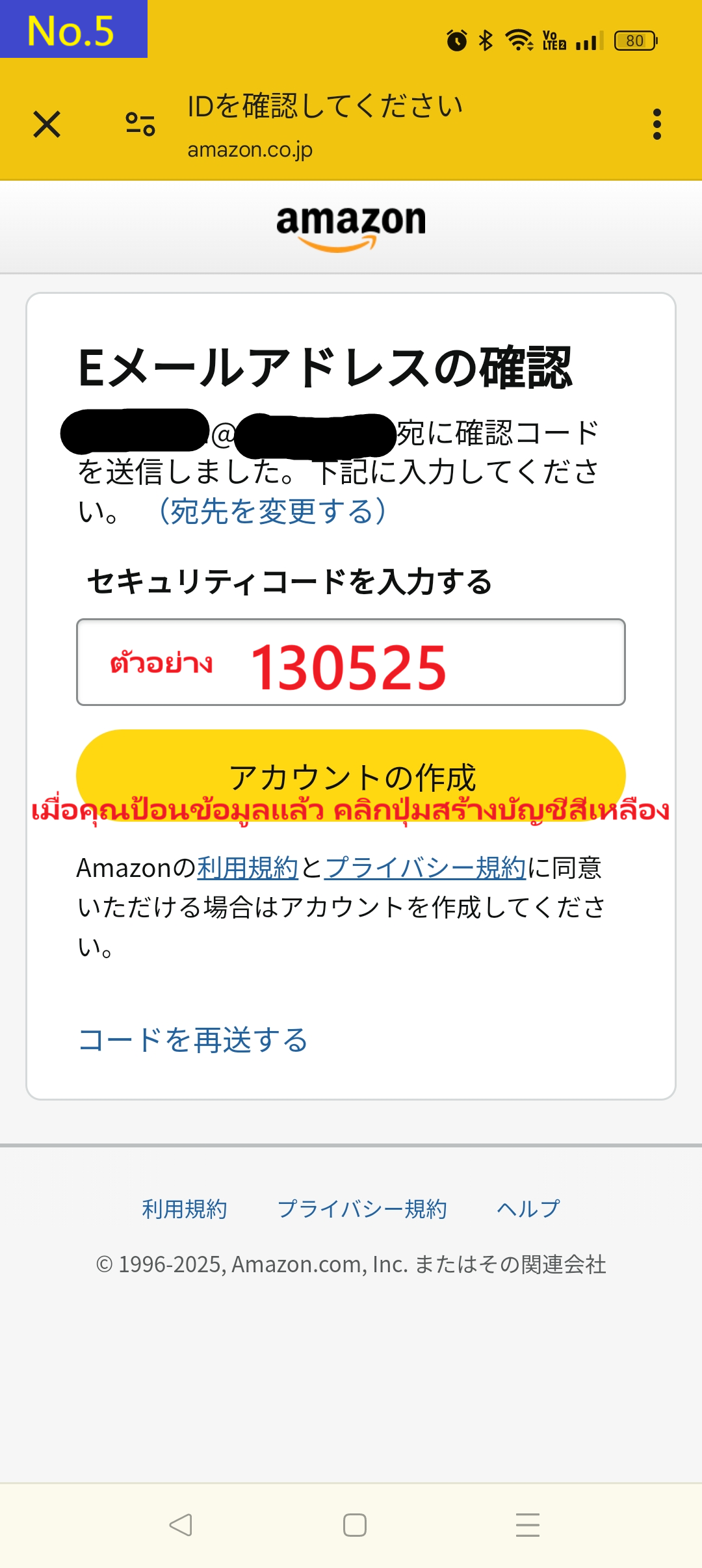Image resolution: width=702 pixels, height=1568 pixels.
Task: Tap the alarm clock icon in status bar
Action: [456, 41]
